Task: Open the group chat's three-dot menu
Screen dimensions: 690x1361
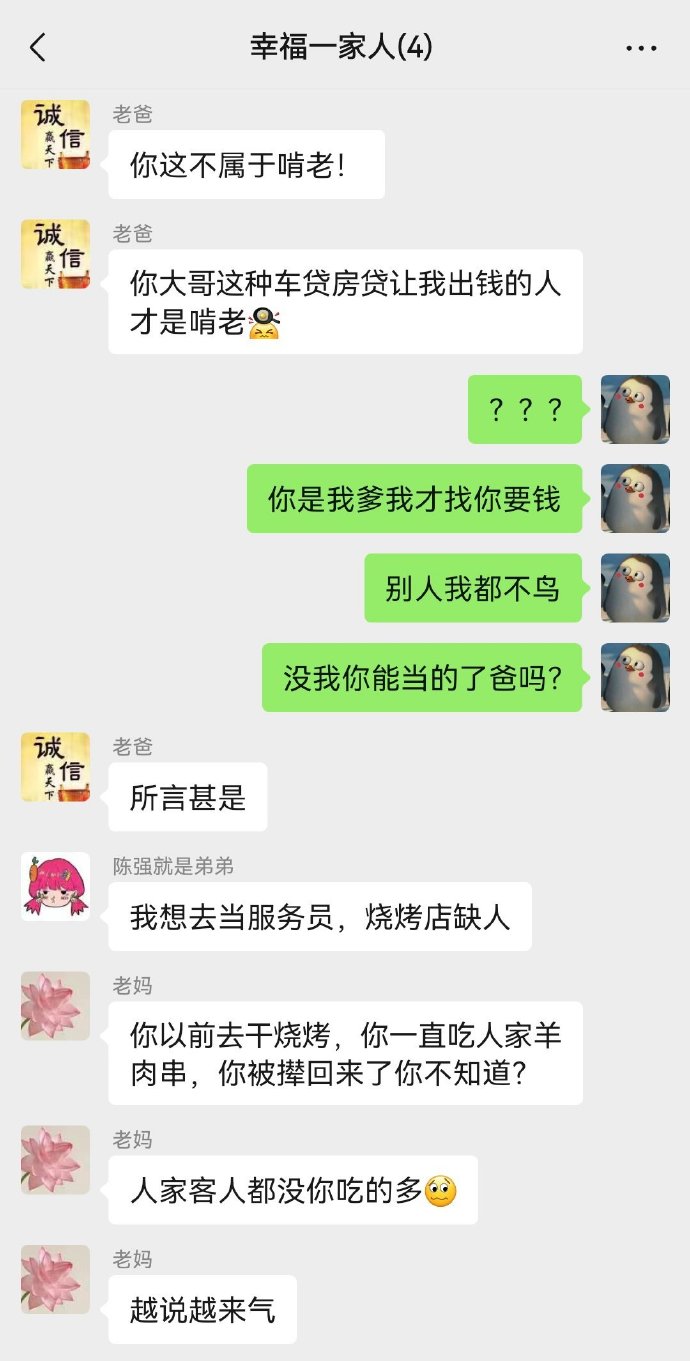Action: coord(641,48)
